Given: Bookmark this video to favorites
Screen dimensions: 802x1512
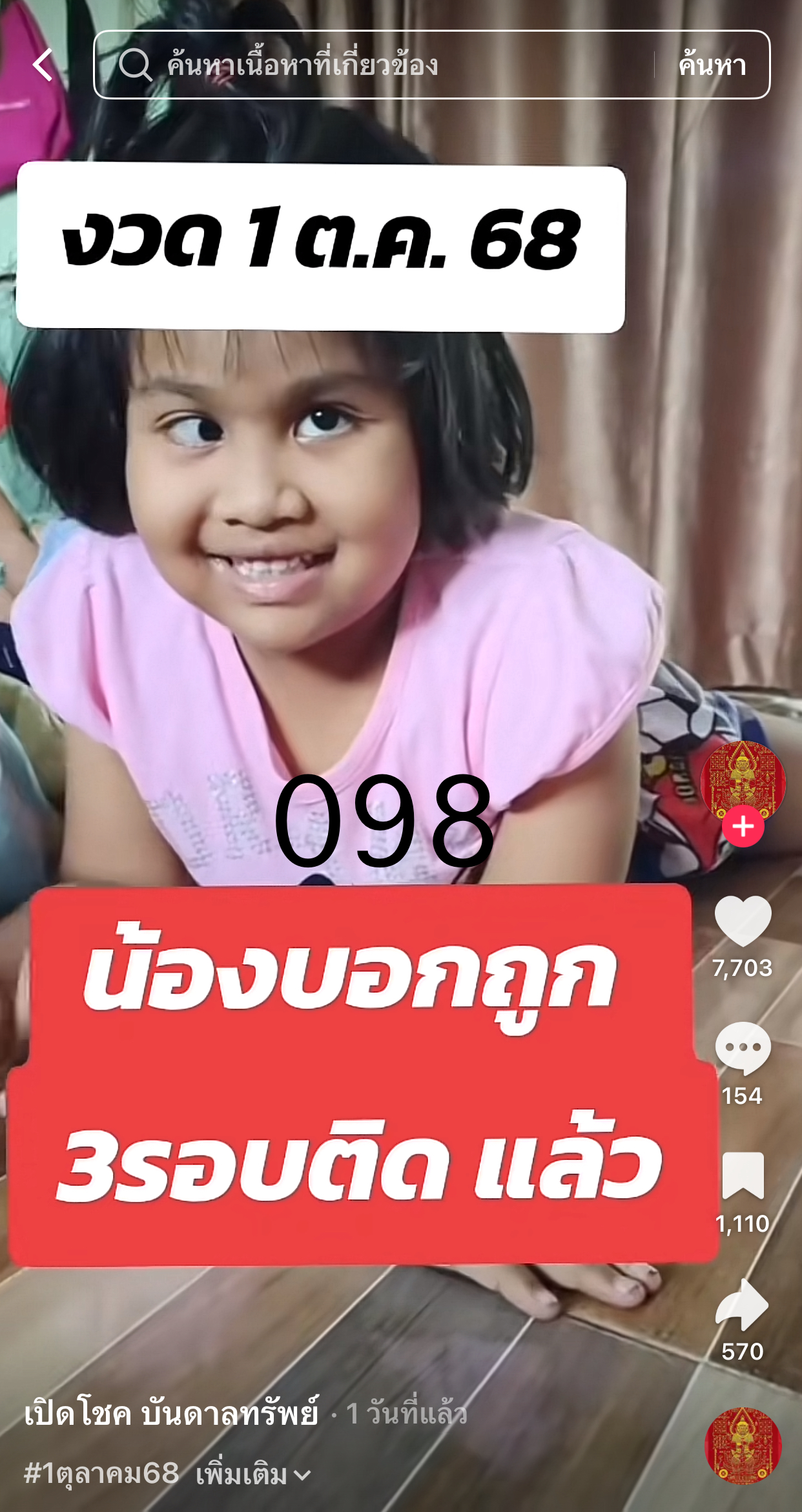Looking at the screenshot, I should point(743,1175).
